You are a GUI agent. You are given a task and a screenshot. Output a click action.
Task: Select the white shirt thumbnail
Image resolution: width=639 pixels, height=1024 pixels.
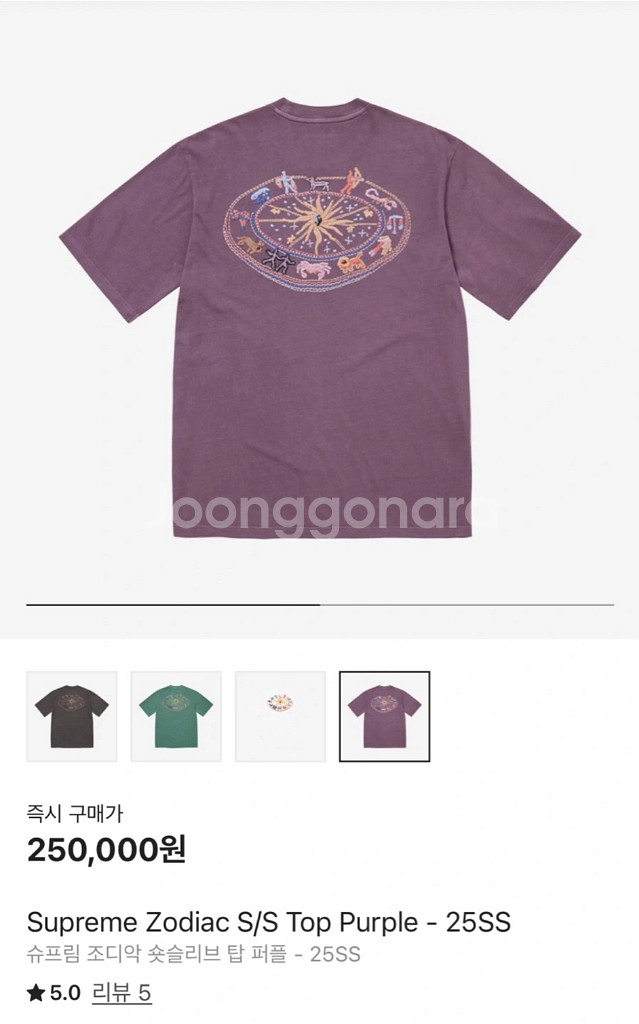(x=280, y=716)
